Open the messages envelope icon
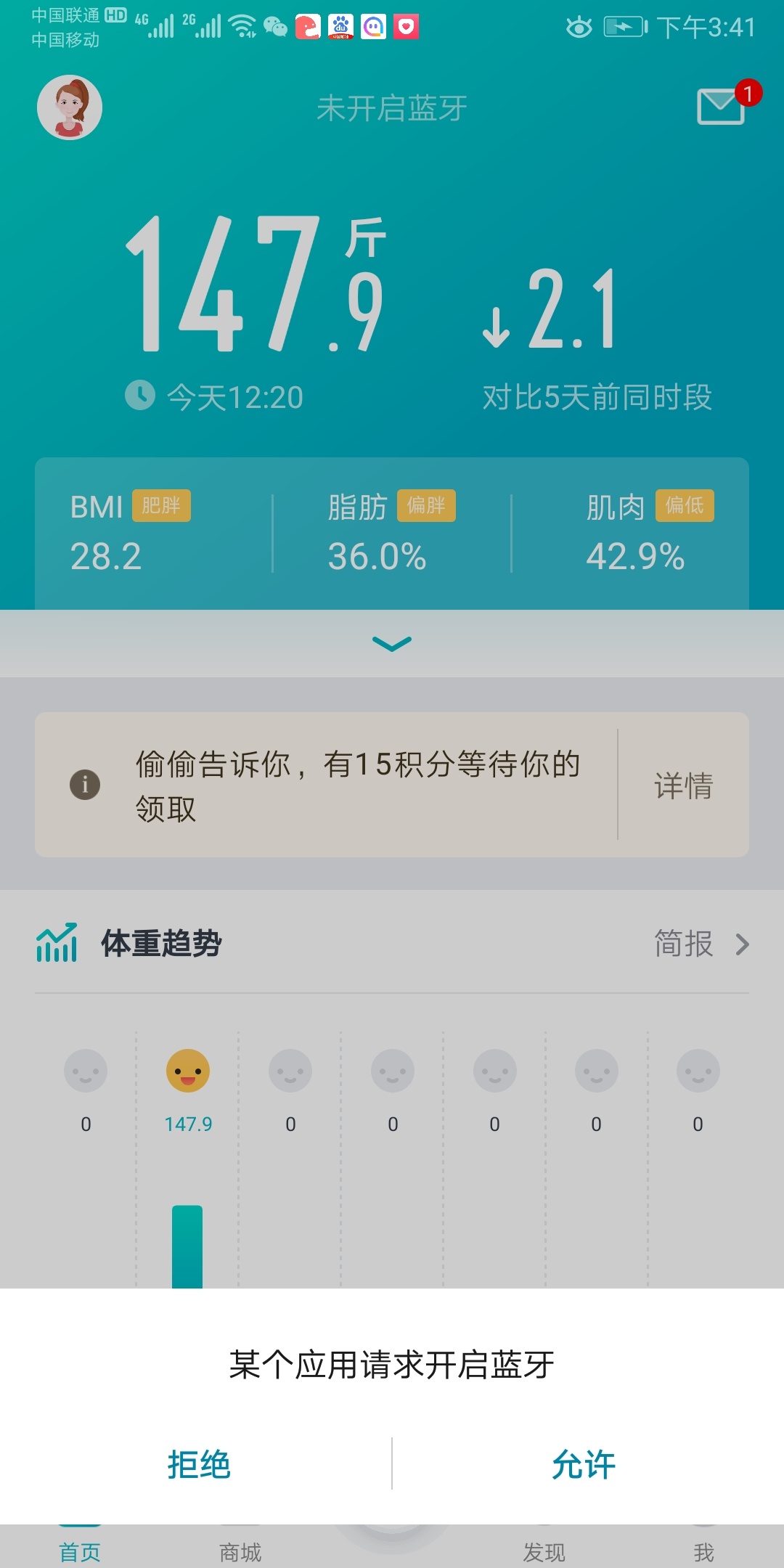 pyautogui.click(x=722, y=106)
